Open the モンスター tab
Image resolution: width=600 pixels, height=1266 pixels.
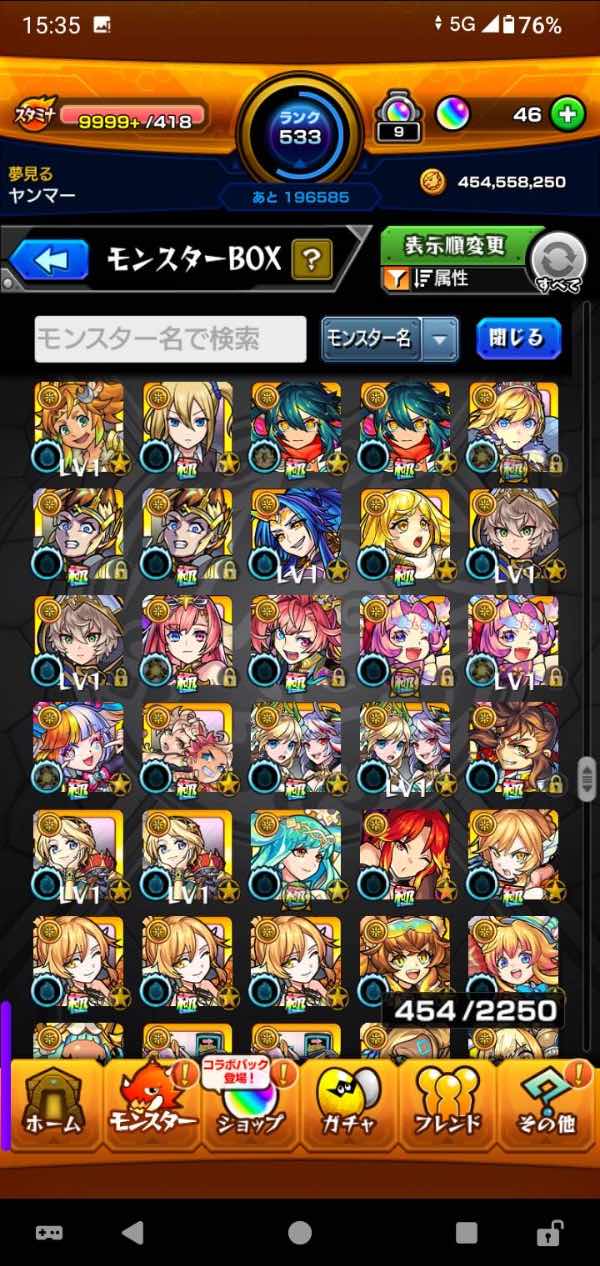(x=152, y=1105)
